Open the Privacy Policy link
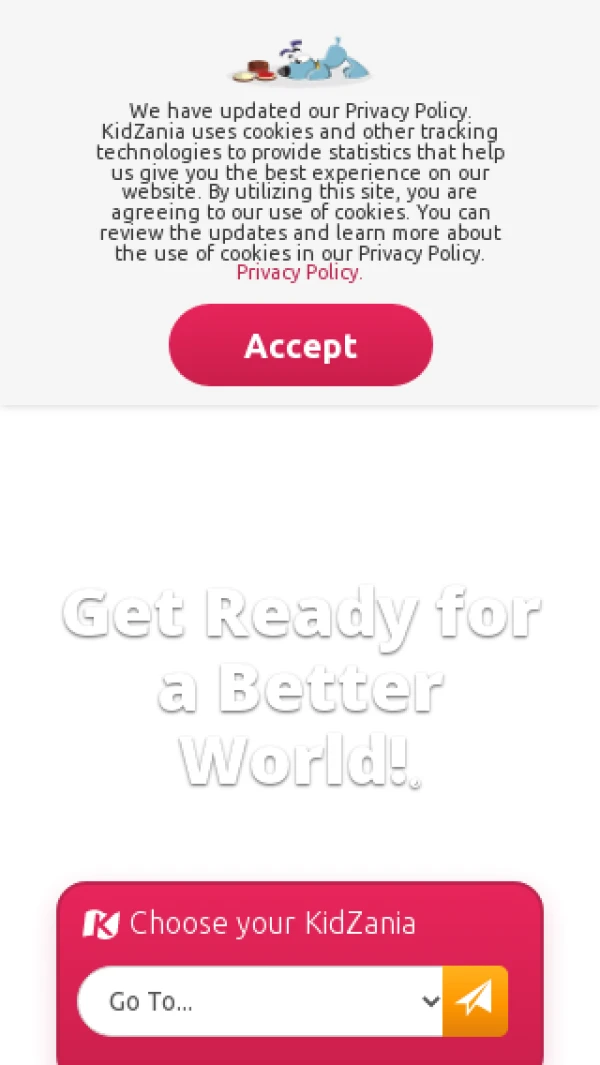This screenshot has width=600, height=1065. pyautogui.click(x=297, y=273)
